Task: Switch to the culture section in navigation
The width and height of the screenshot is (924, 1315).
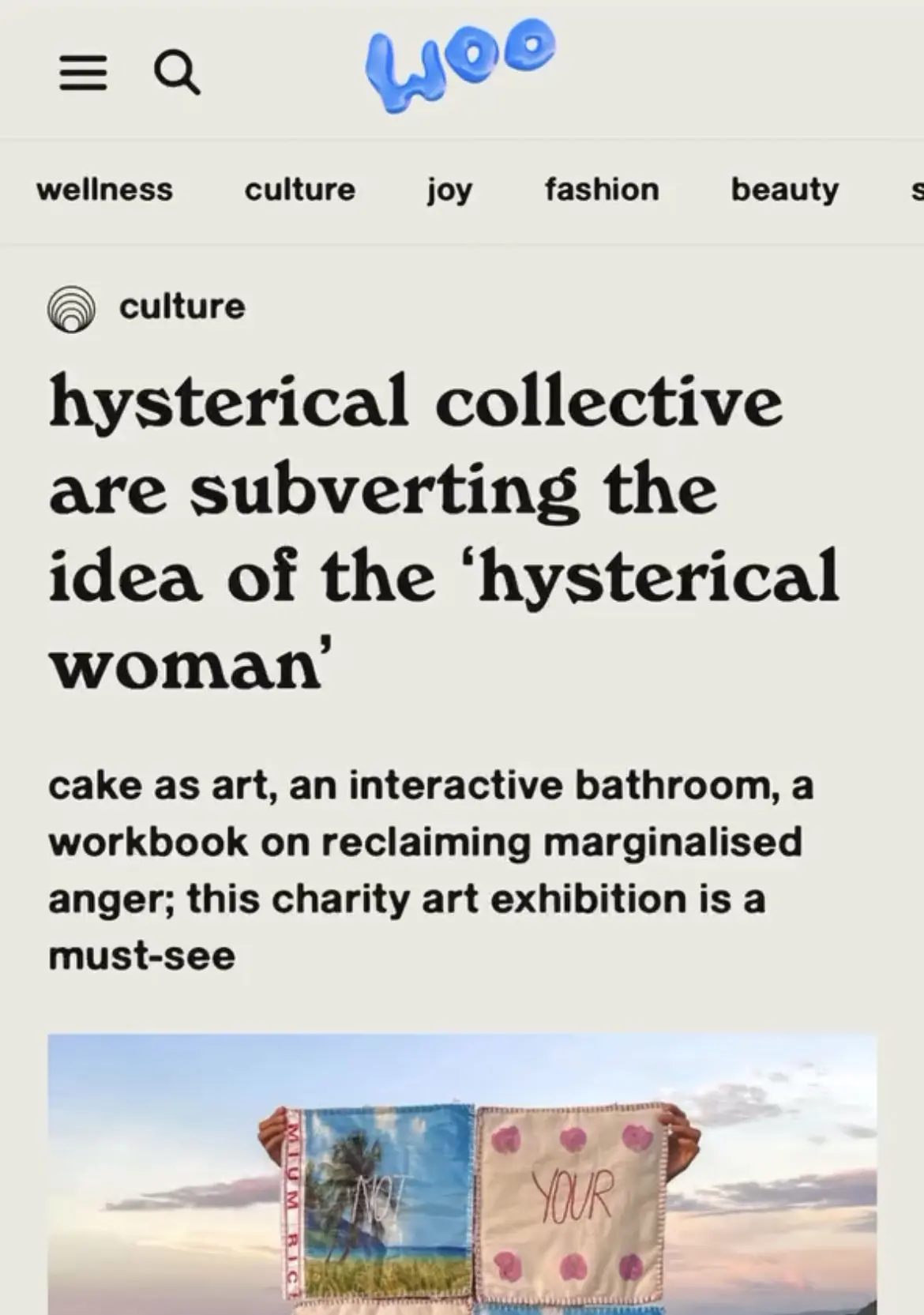Action: (x=300, y=190)
